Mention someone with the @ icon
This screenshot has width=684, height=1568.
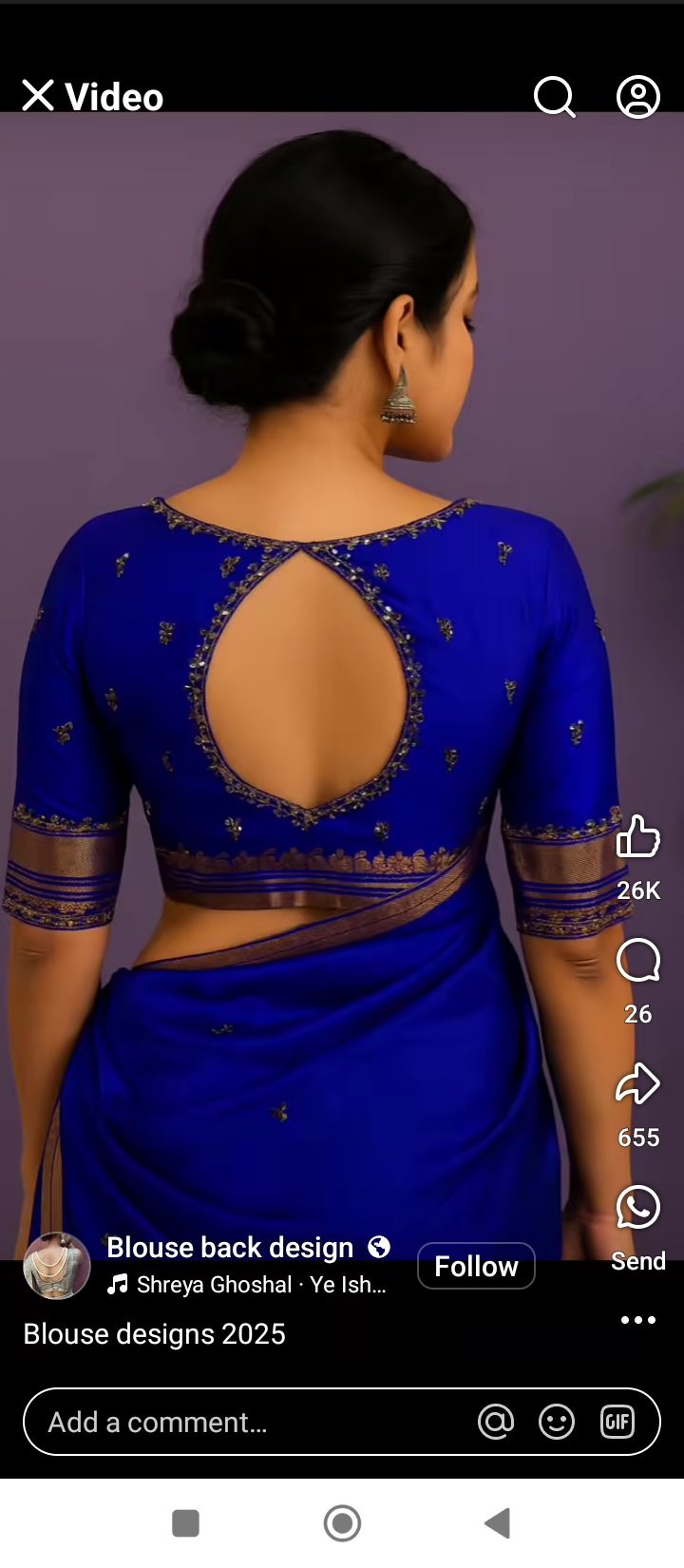496,1422
